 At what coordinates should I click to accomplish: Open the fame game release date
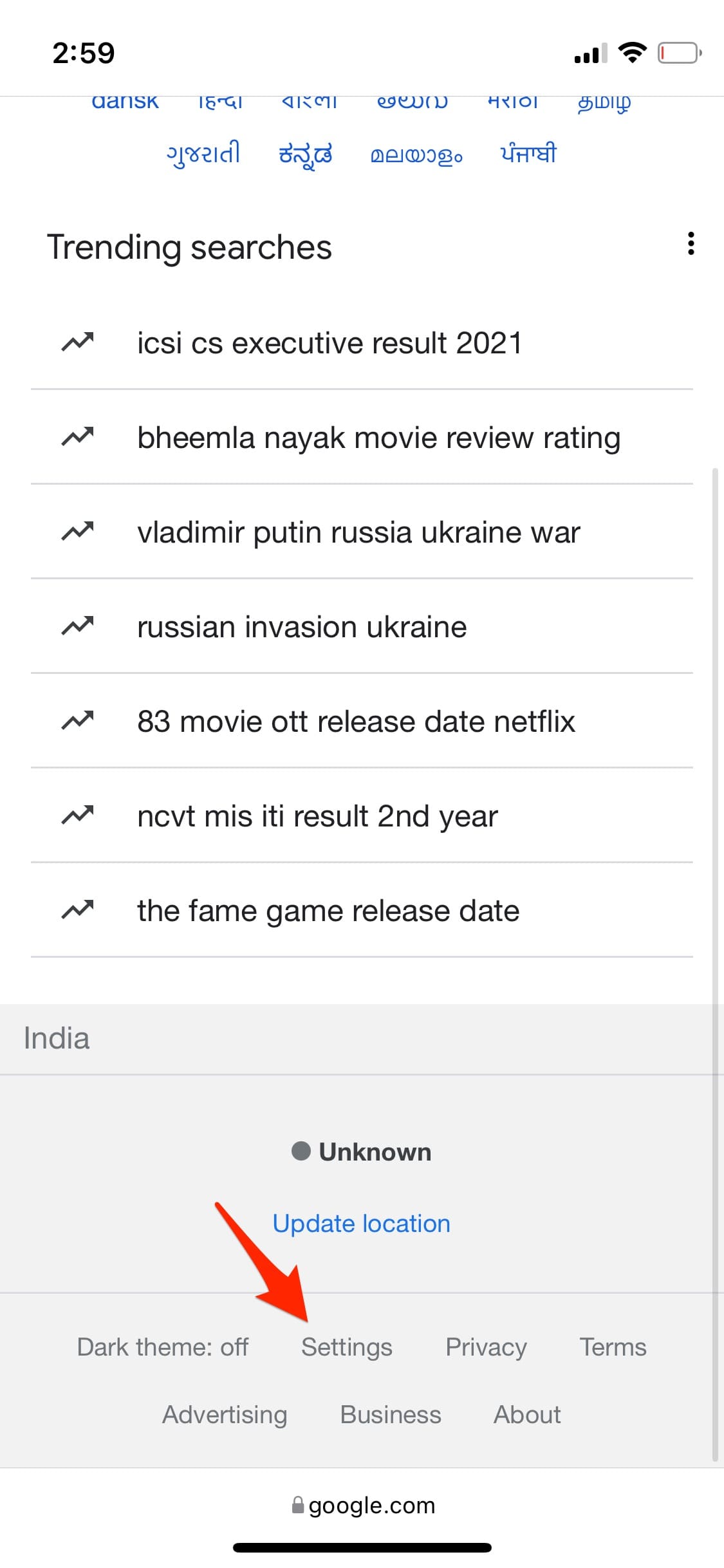362,910
